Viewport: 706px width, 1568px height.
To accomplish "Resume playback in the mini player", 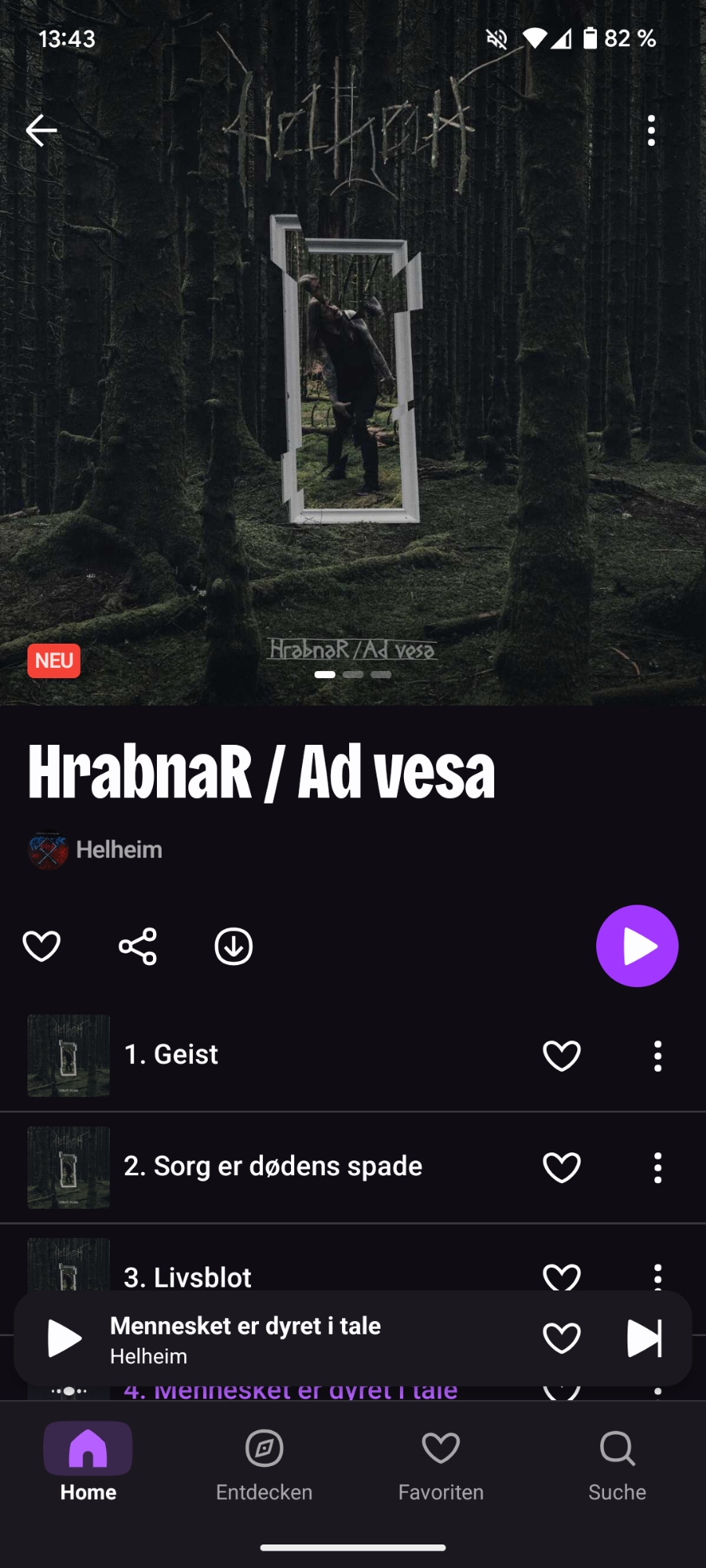I will point(64,1338).
